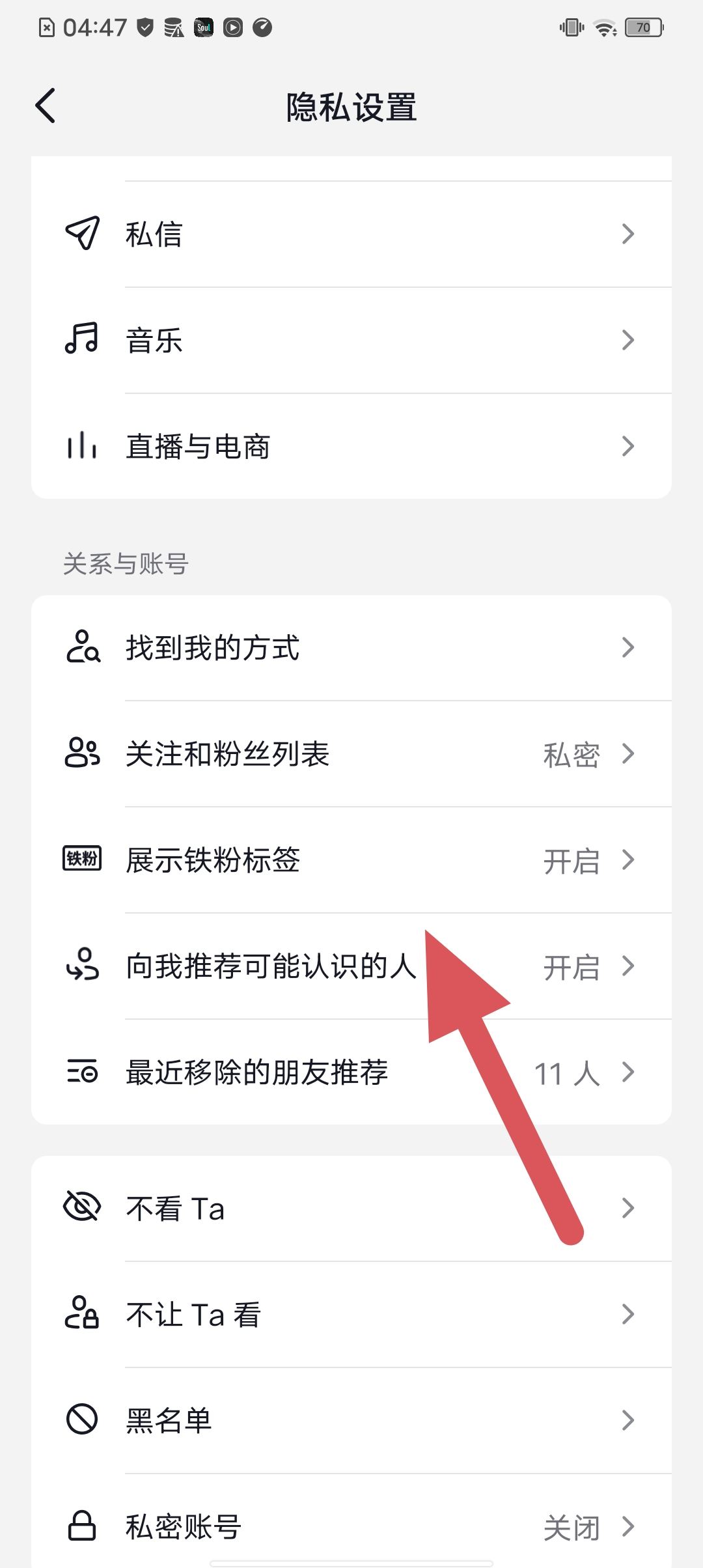This screenshot has height=1568, width=703.
Task: Click the 铁粉 label badge icon
Action: 81,860
